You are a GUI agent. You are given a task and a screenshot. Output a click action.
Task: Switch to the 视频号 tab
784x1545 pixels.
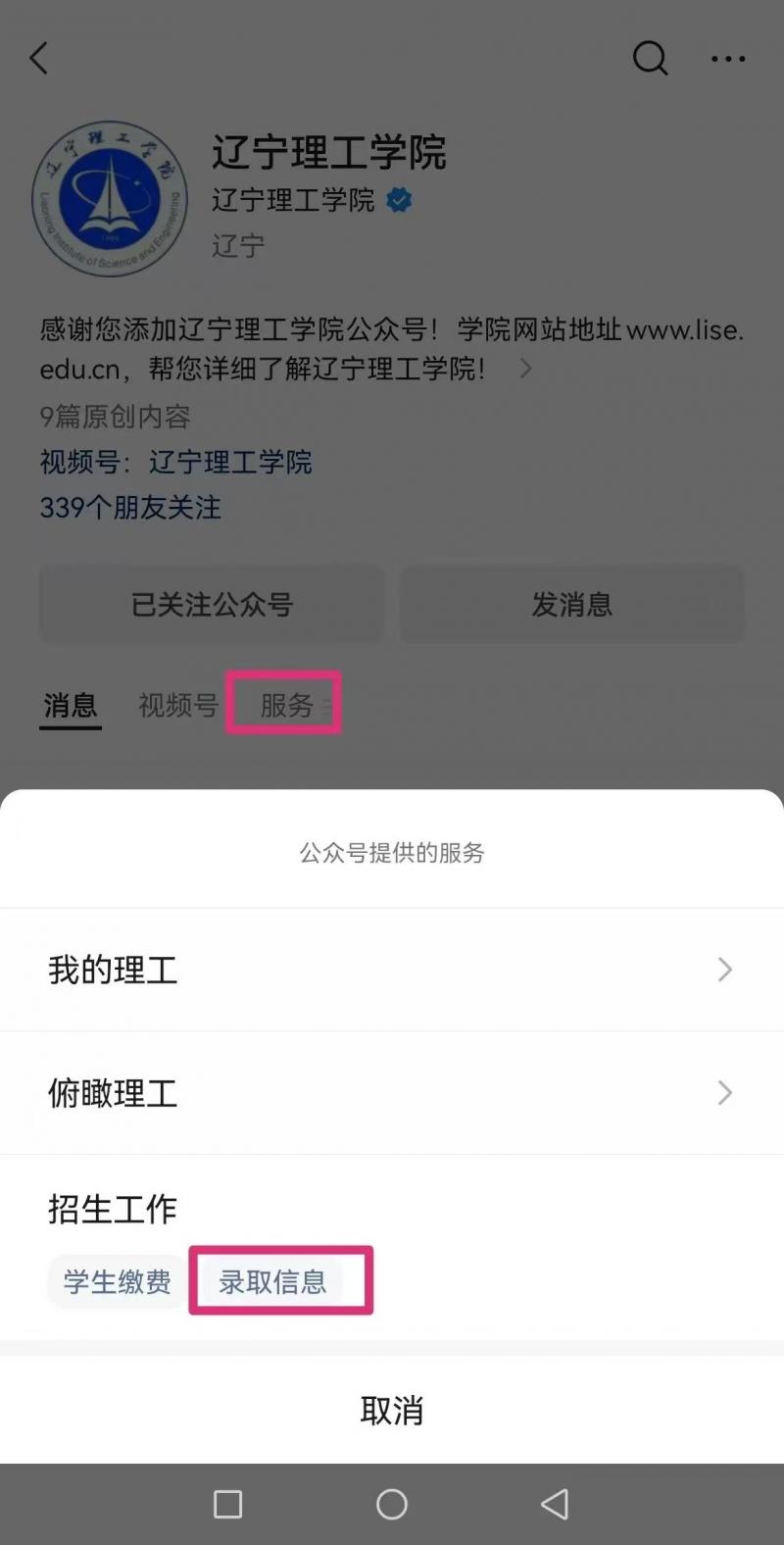pos(177,705)
